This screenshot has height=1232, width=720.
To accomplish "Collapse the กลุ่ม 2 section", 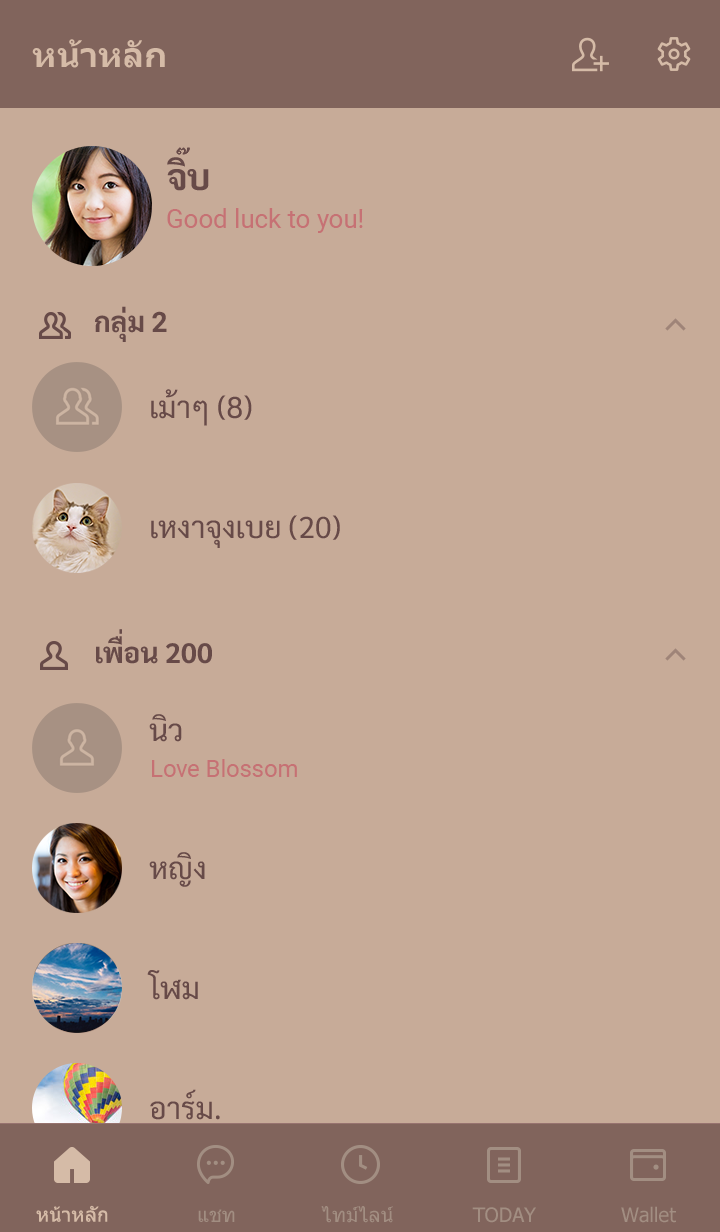I will click(675, 324).
